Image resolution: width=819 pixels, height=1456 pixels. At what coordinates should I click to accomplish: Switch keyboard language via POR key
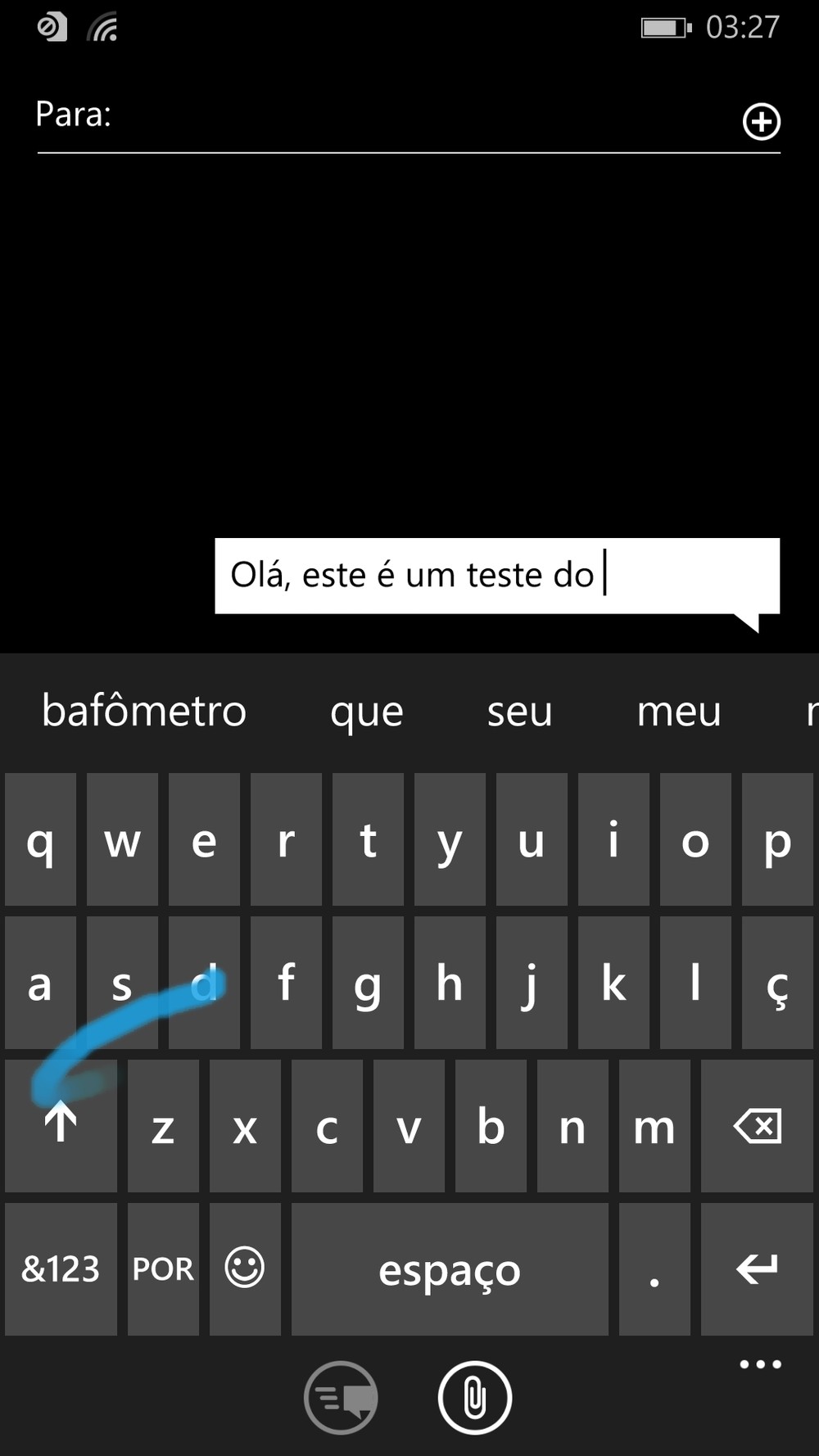(x=163, y=1268)
